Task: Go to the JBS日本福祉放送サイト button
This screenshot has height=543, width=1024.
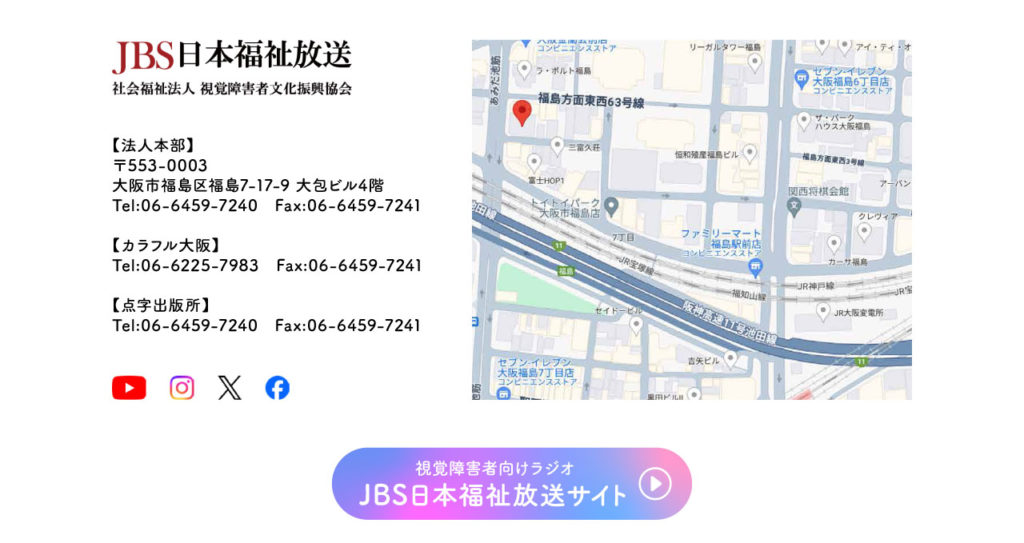Action: [x=511, y=484]
